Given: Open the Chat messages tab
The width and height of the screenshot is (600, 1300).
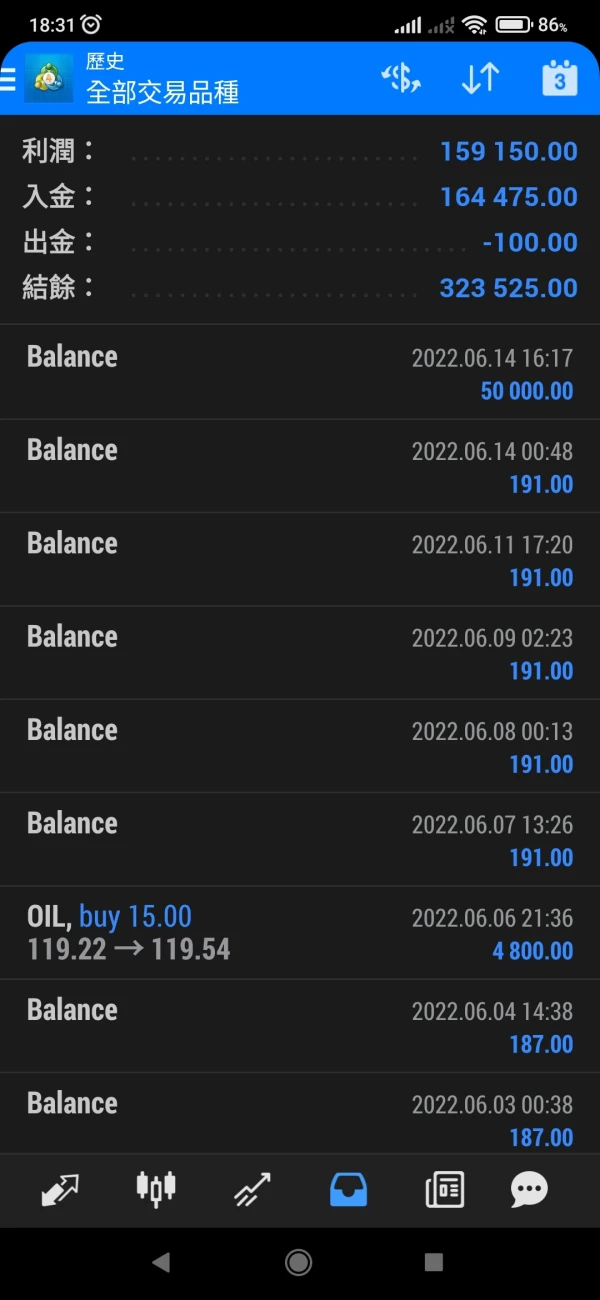Looking at the screenshot, I should tap(529, 1189).
